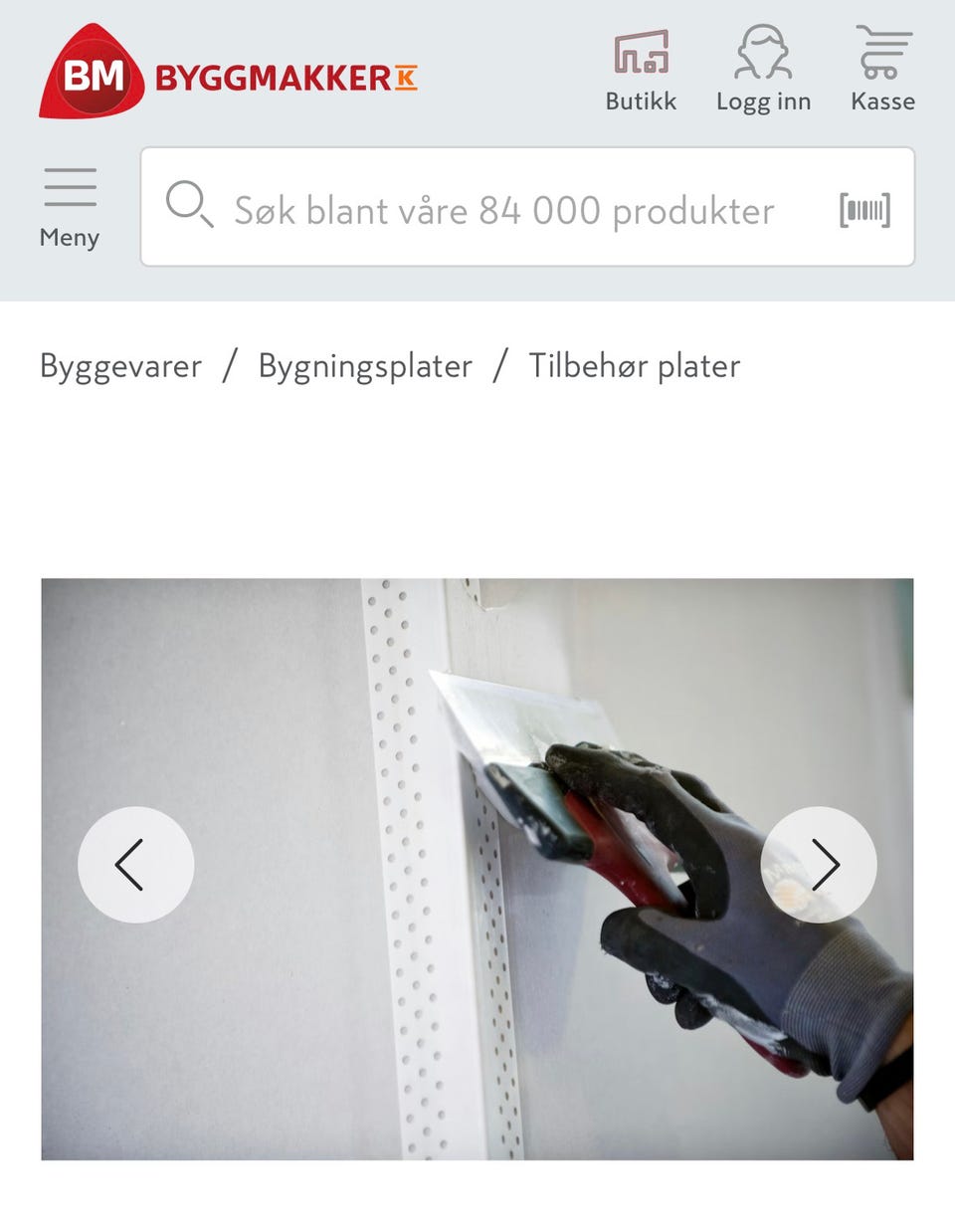Click inside the product search input field

point(497,209)
